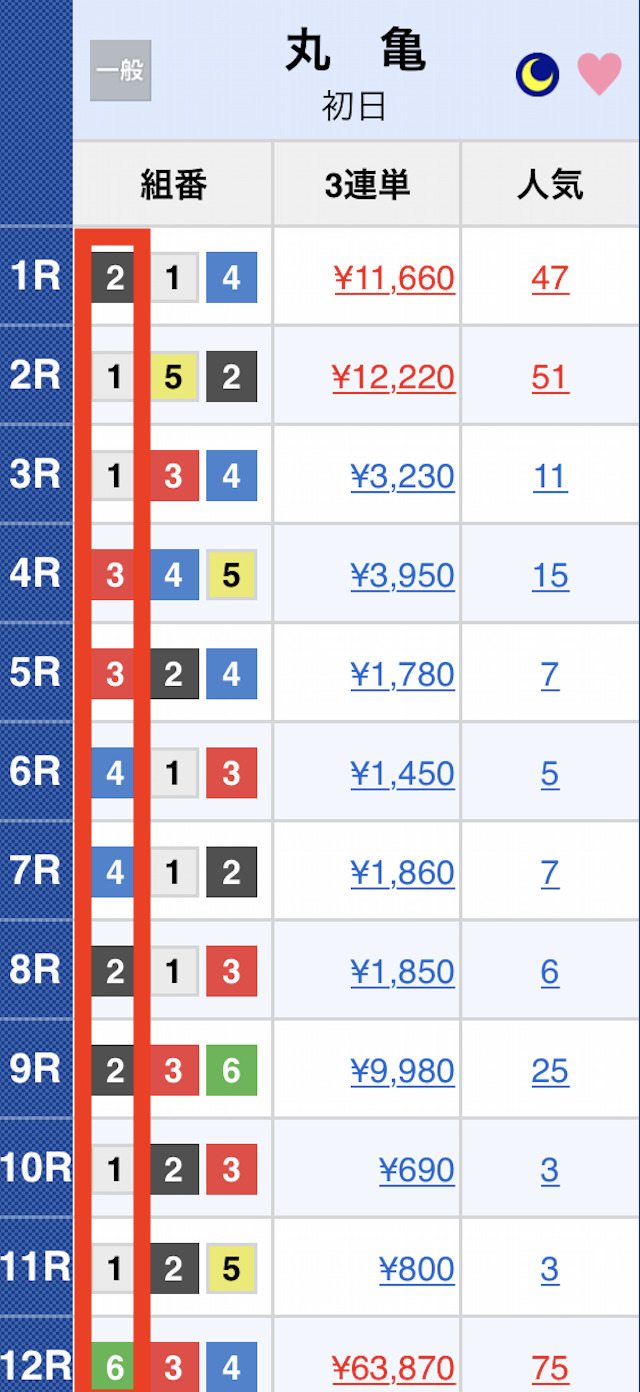Viewport: 640px width, 1392px height.
Task: Open the ¥12,220 payout link for 2R
Action: [x=394, y=377]
